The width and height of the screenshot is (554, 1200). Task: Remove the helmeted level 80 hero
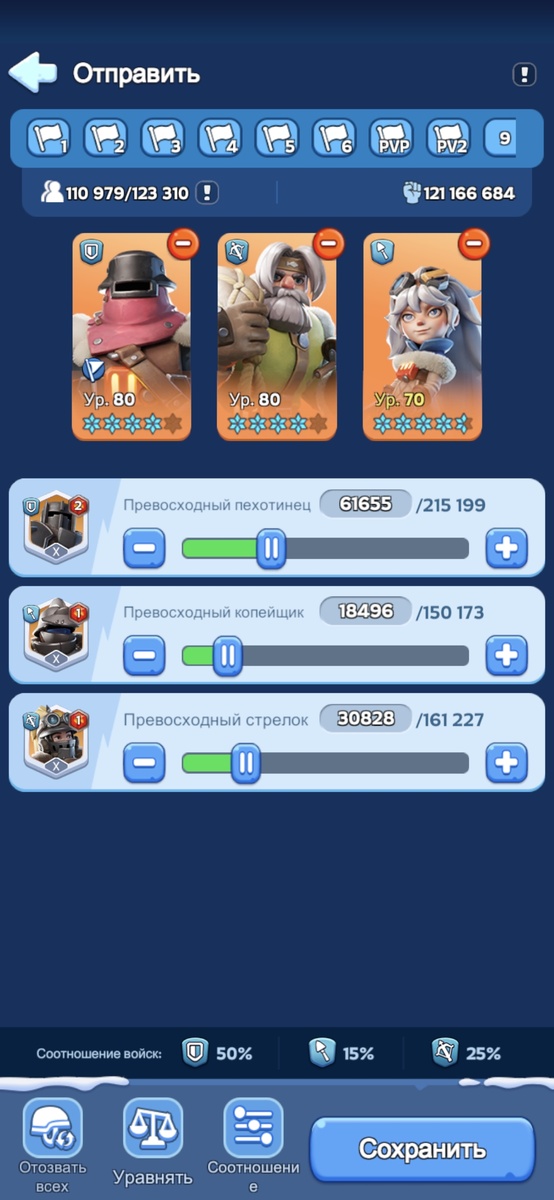point(183,243)
